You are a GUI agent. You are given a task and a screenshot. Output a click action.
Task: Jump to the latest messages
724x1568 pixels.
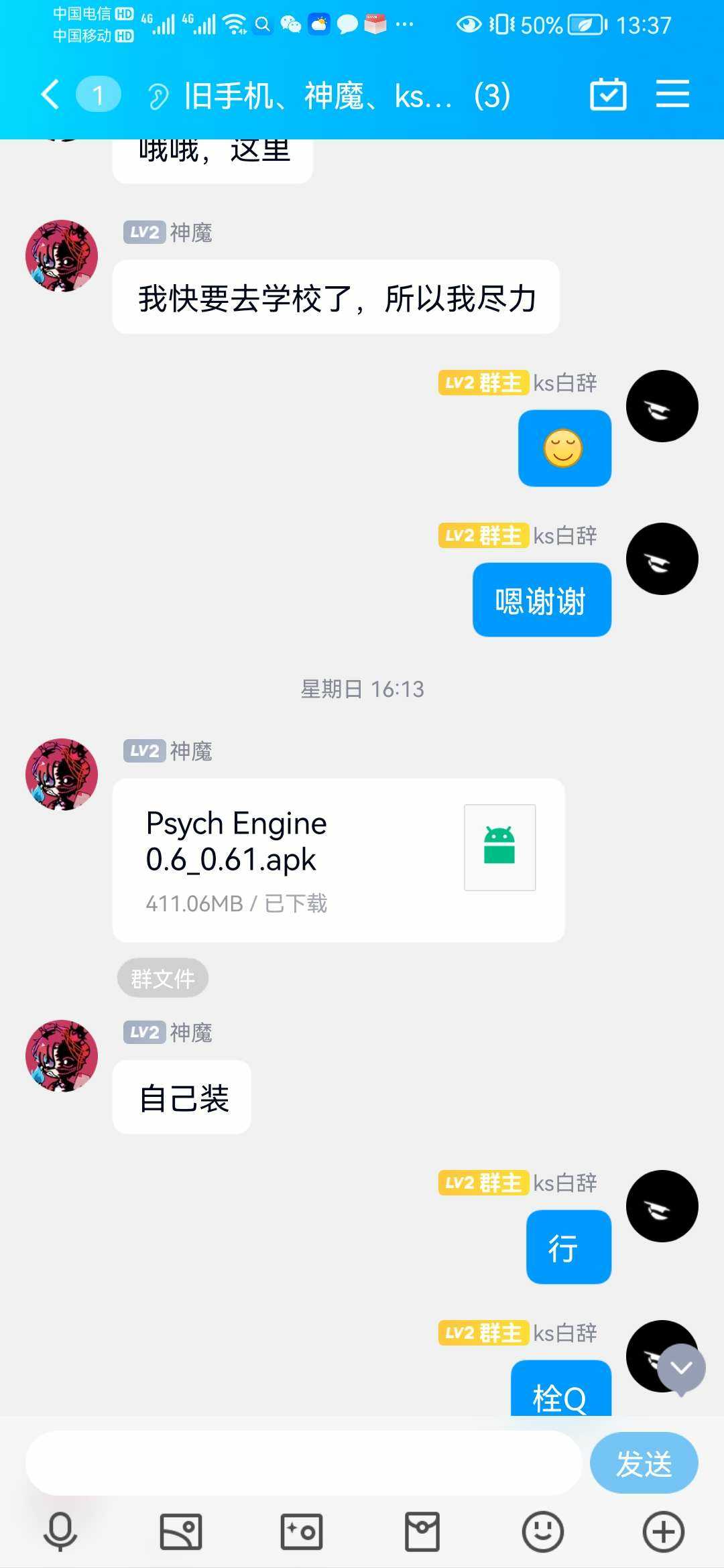point(681,1368)
